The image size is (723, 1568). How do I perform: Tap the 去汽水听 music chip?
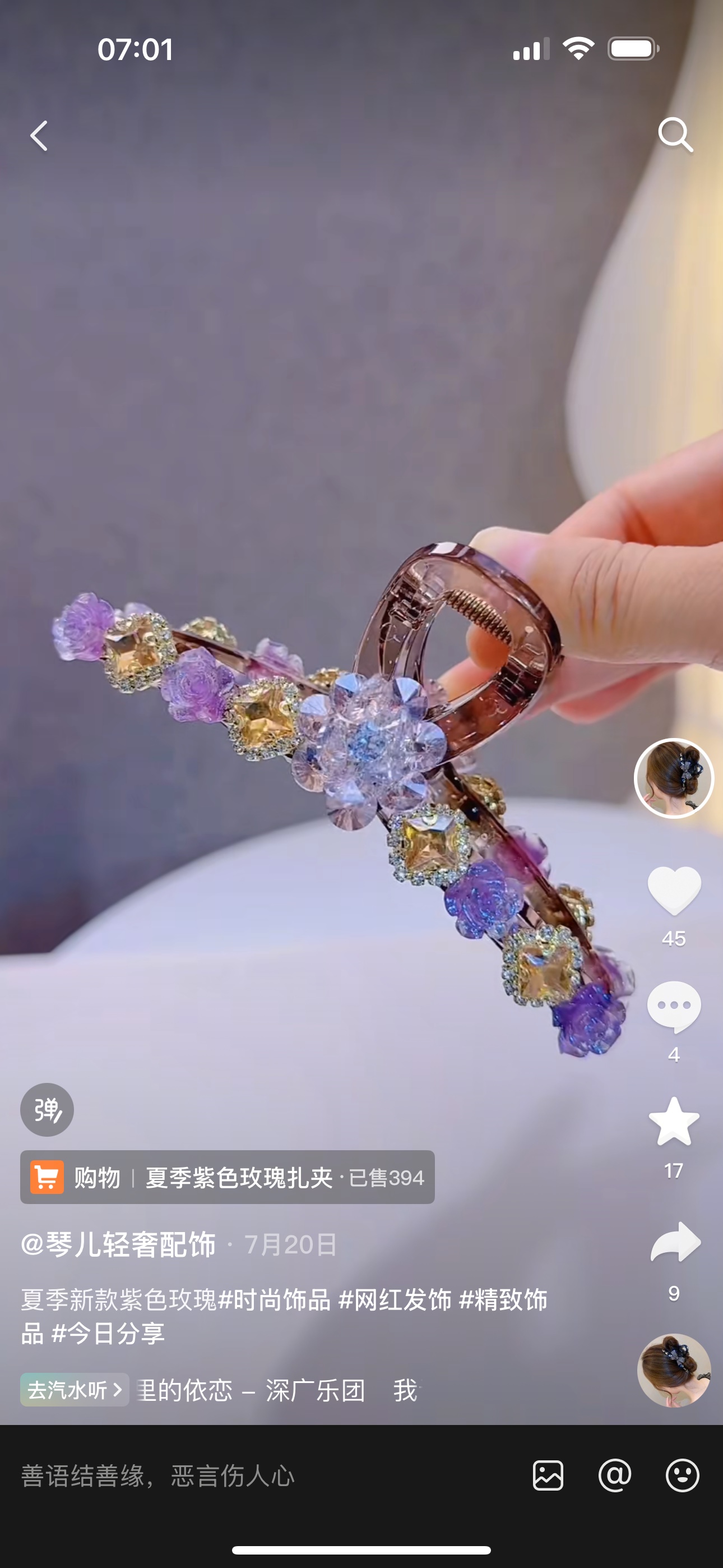[x=74, y=1390]
